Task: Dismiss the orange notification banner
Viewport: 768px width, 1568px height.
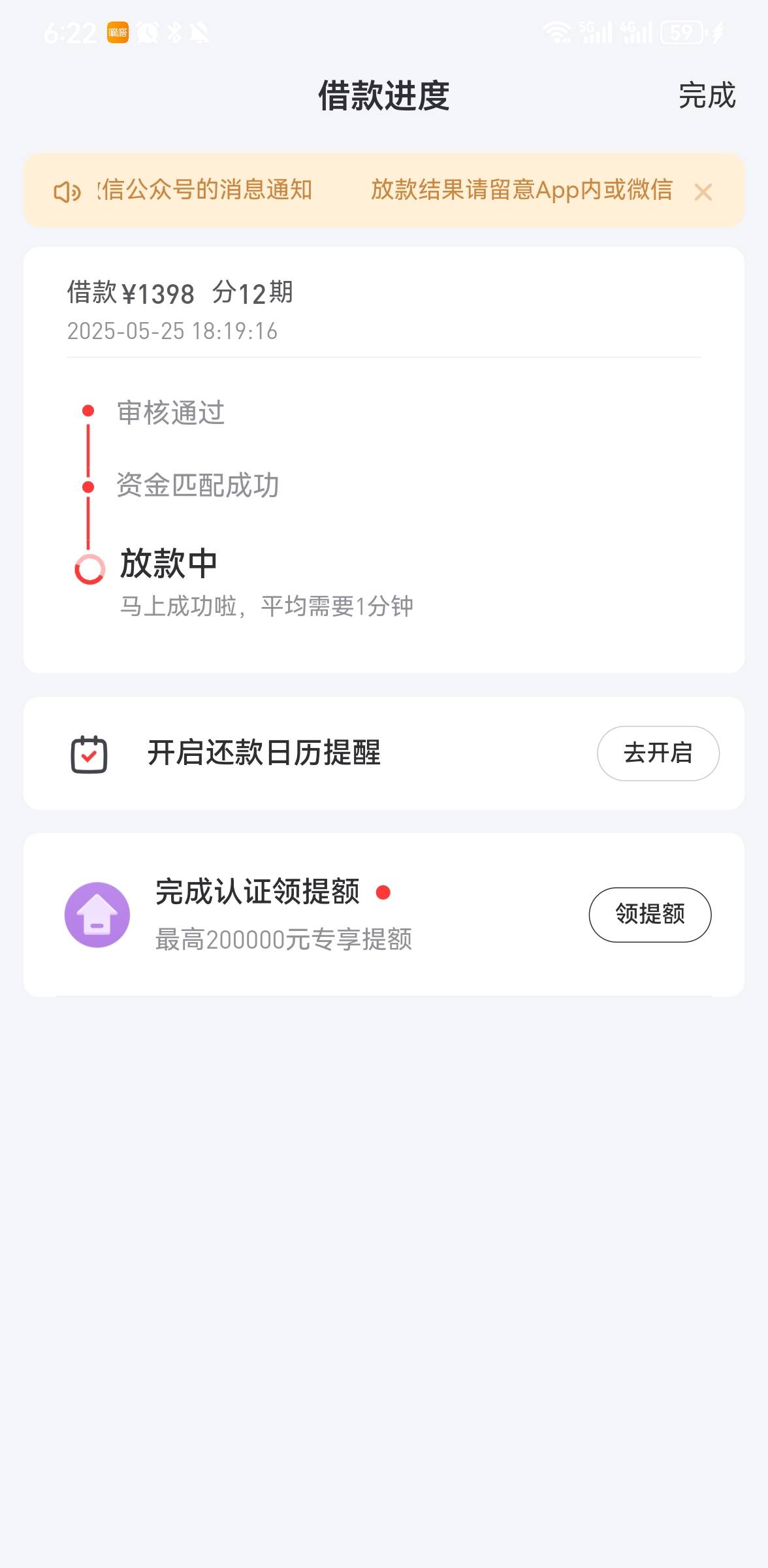Action: pos(703,192)
